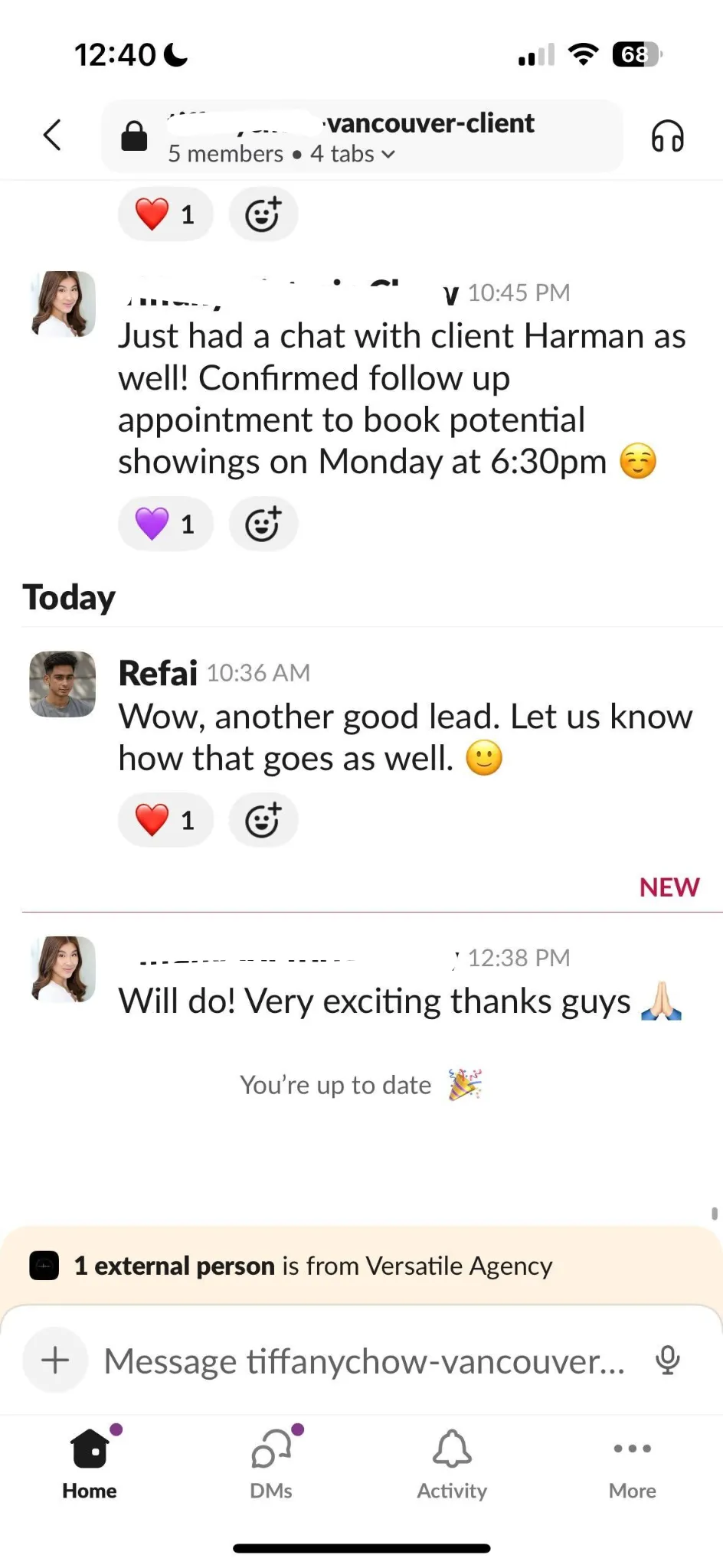723x1568 pixels.
Task: Tap the purple heart reaction on the Harman message
Action: click(x=165, y=524)
